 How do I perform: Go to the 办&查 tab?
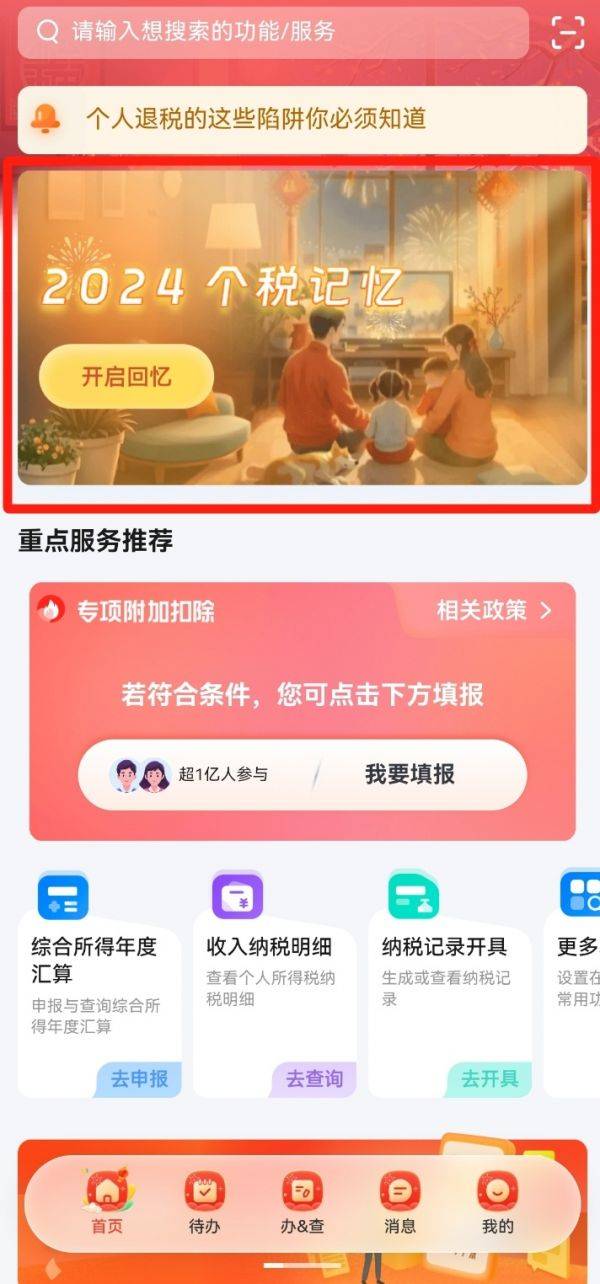click(x=302, y=1203)
